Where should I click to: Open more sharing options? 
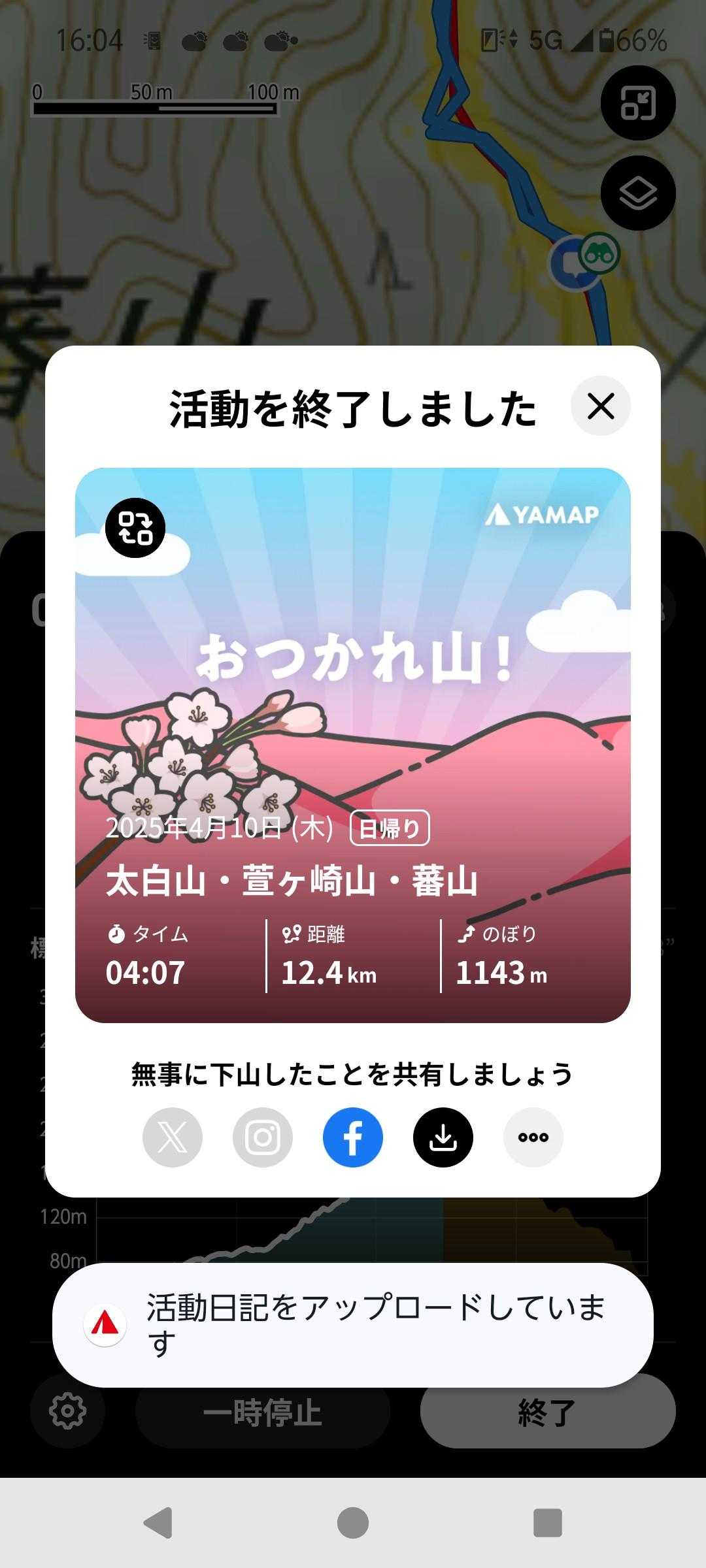[x=533, y=1137]
